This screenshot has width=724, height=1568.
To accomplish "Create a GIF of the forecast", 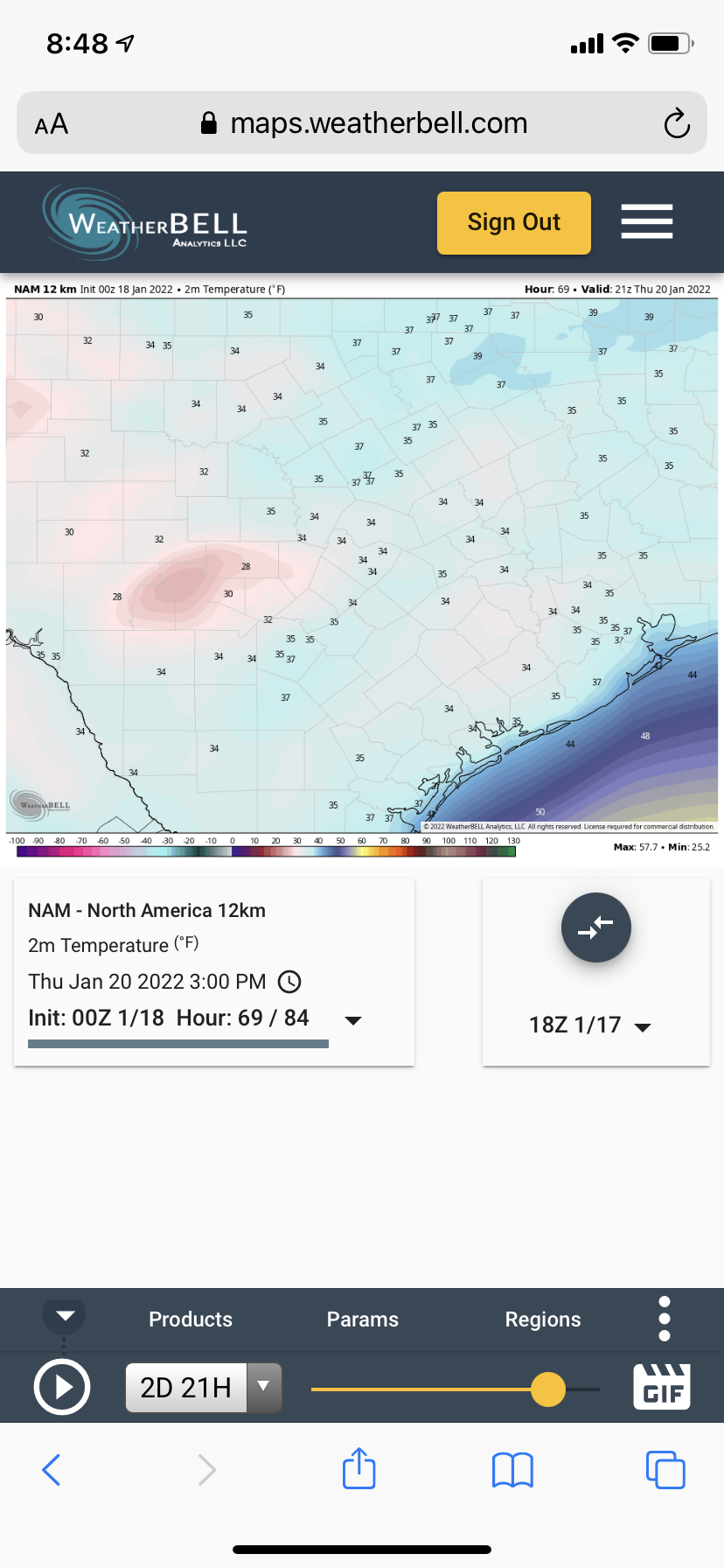I will point(661,1387).
